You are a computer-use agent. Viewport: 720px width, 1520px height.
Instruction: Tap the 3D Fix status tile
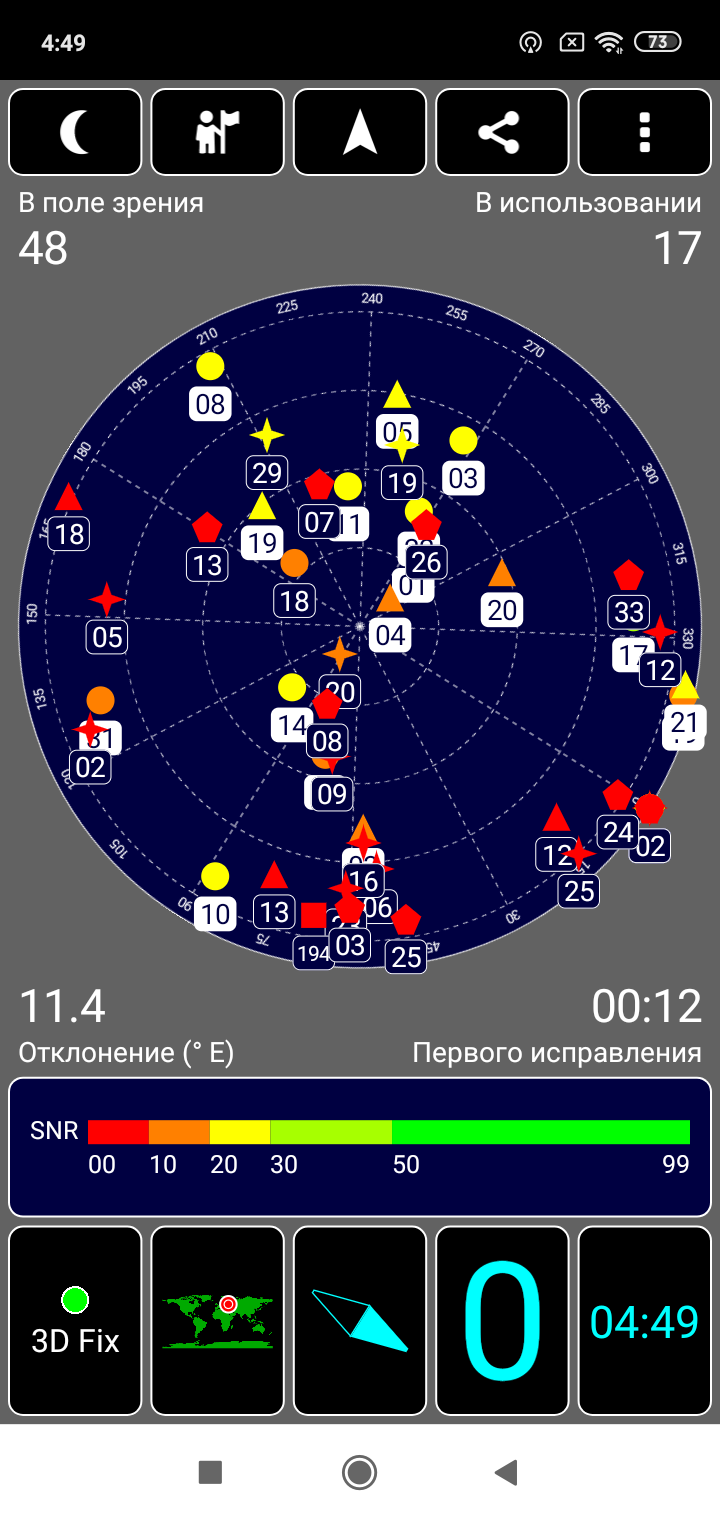click(x=75, y=1321)
